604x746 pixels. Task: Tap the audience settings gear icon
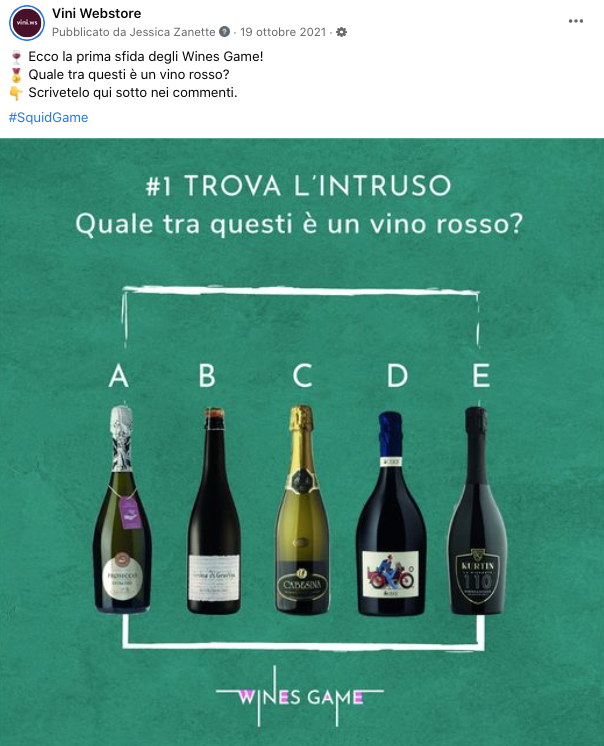coord(342,32)
